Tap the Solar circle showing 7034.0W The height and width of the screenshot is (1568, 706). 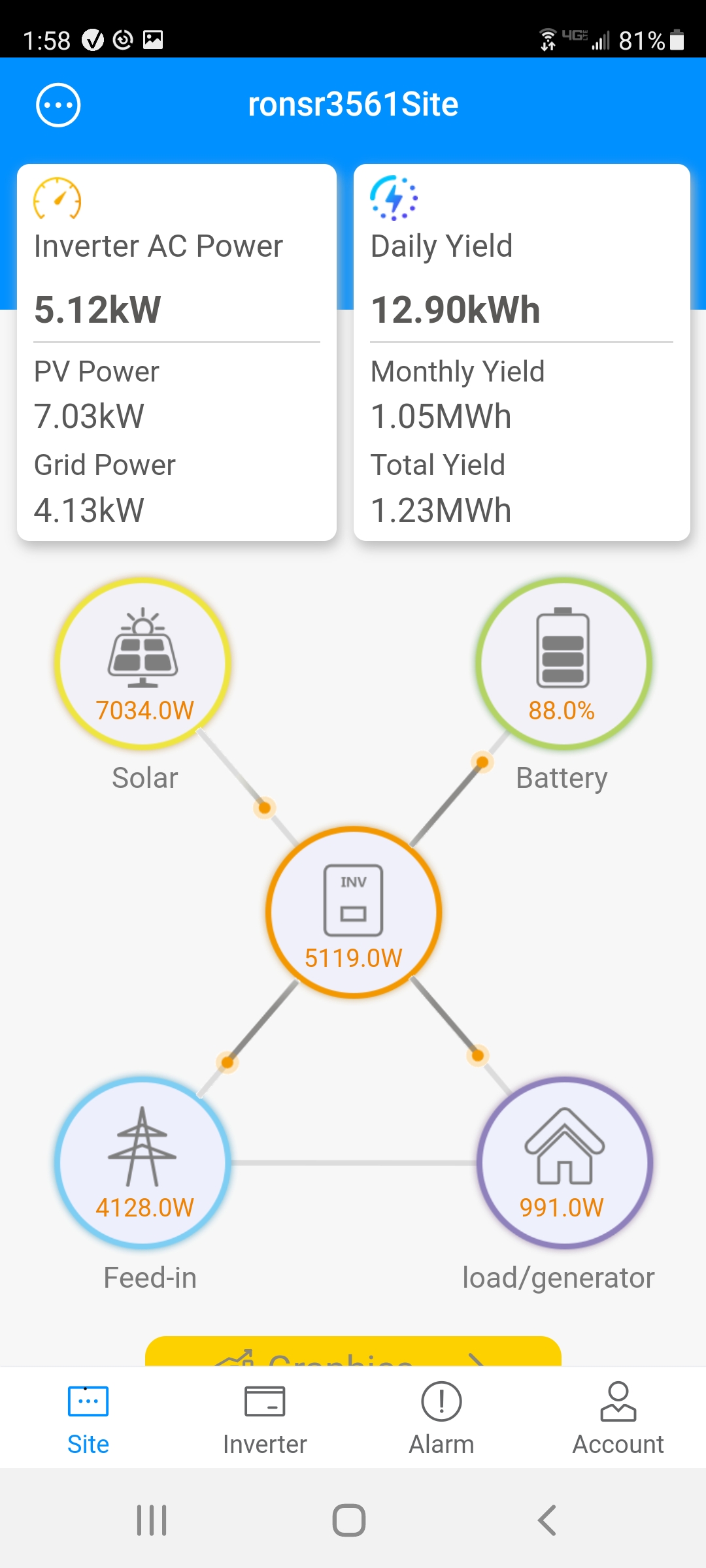pyautogui.click(x=143, y=663)
